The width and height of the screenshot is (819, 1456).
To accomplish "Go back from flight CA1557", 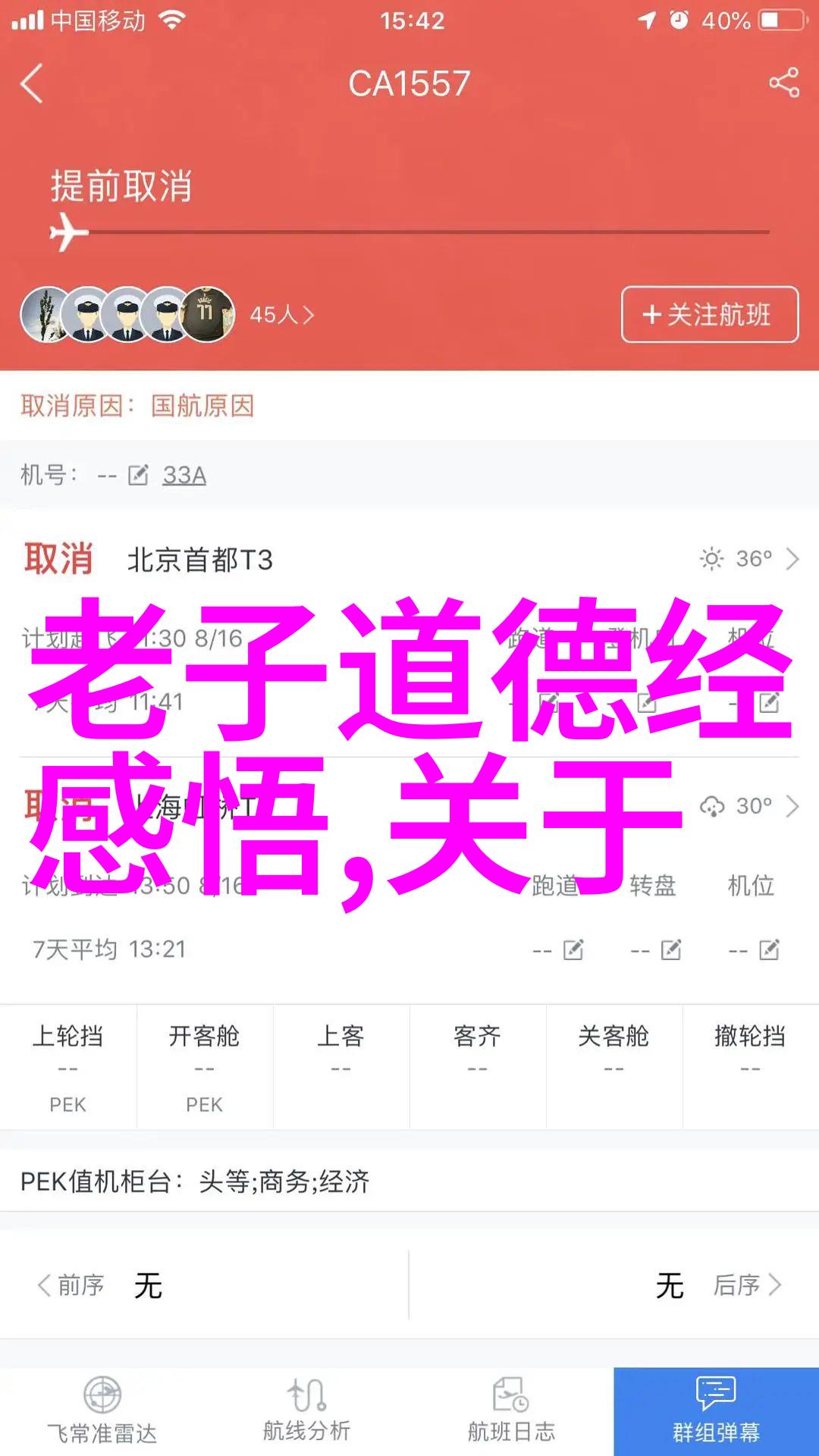I will pyautogui.click(x=32, y=83).
